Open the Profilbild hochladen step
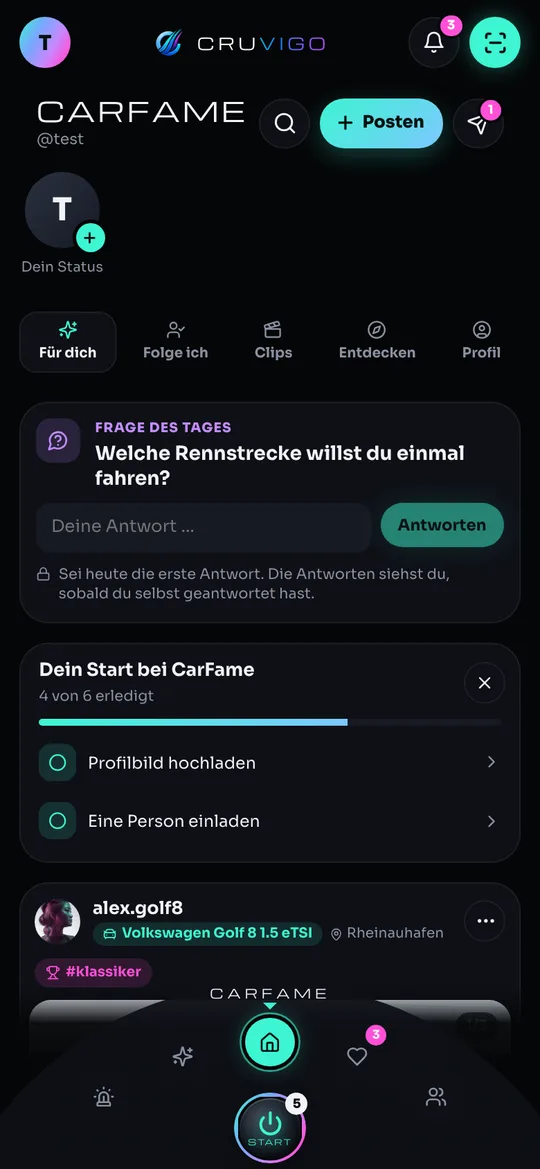 pyautogui.click(x=269, y=763)
